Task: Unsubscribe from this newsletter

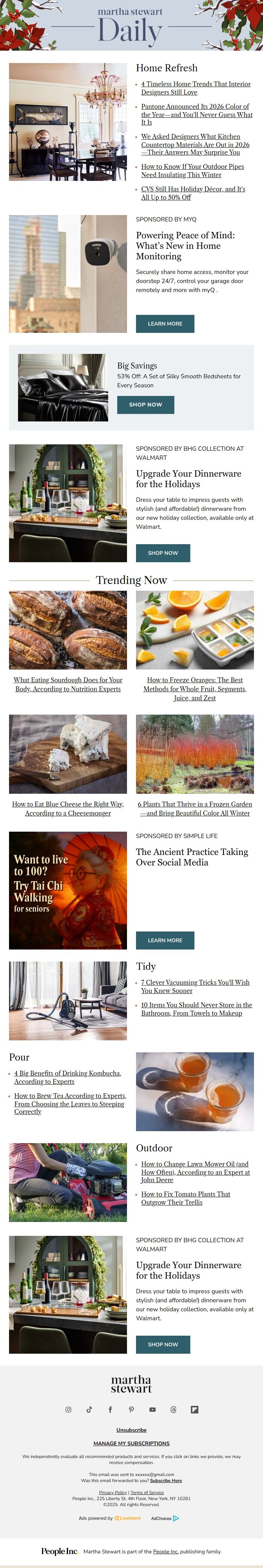Action: 131,1430
